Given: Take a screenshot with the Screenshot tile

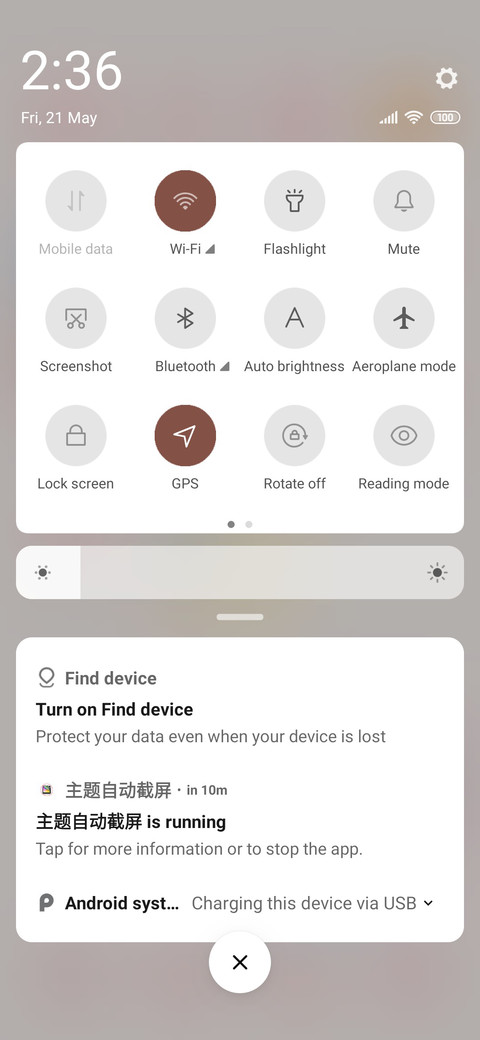Looking at the screenshot, I should click(76, 318).
